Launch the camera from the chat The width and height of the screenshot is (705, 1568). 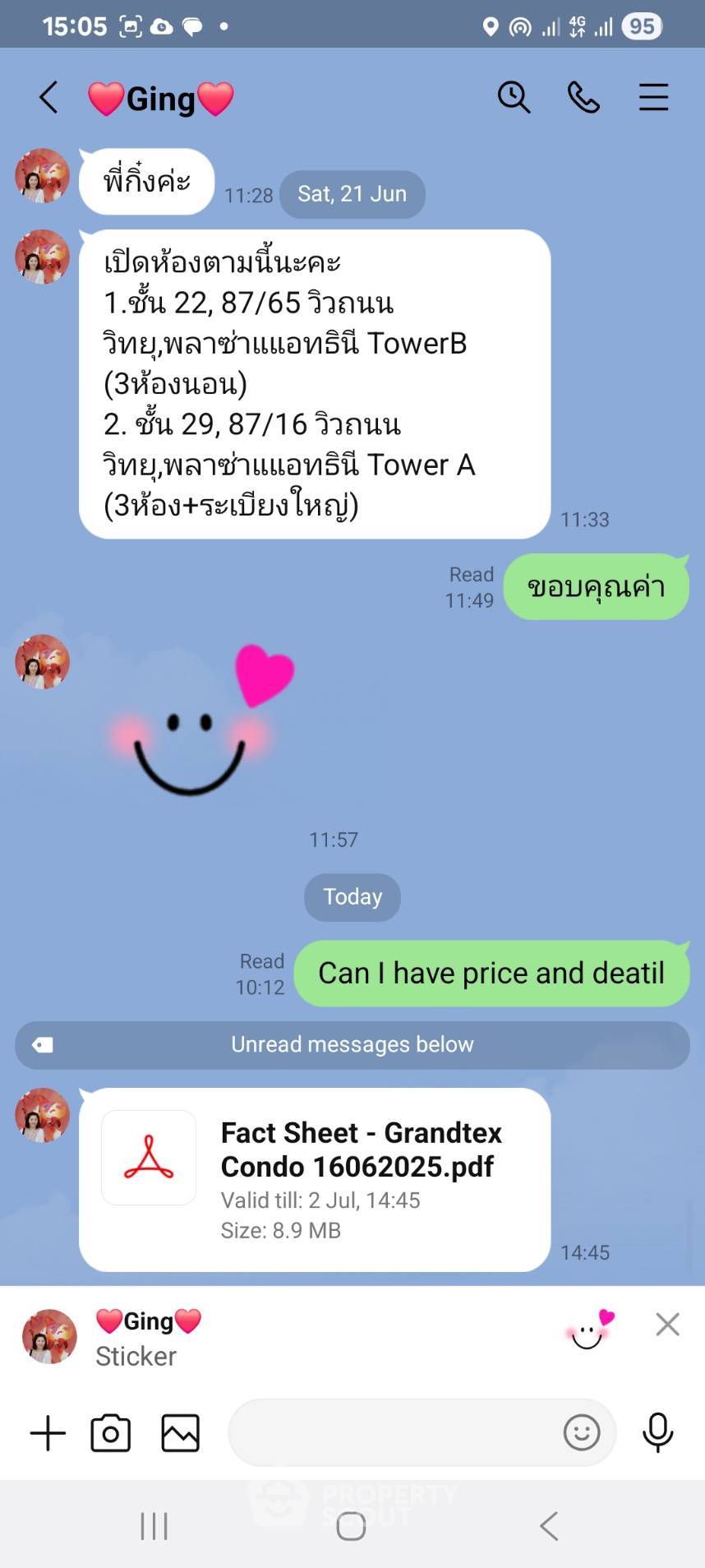[x=111, y=1433]
